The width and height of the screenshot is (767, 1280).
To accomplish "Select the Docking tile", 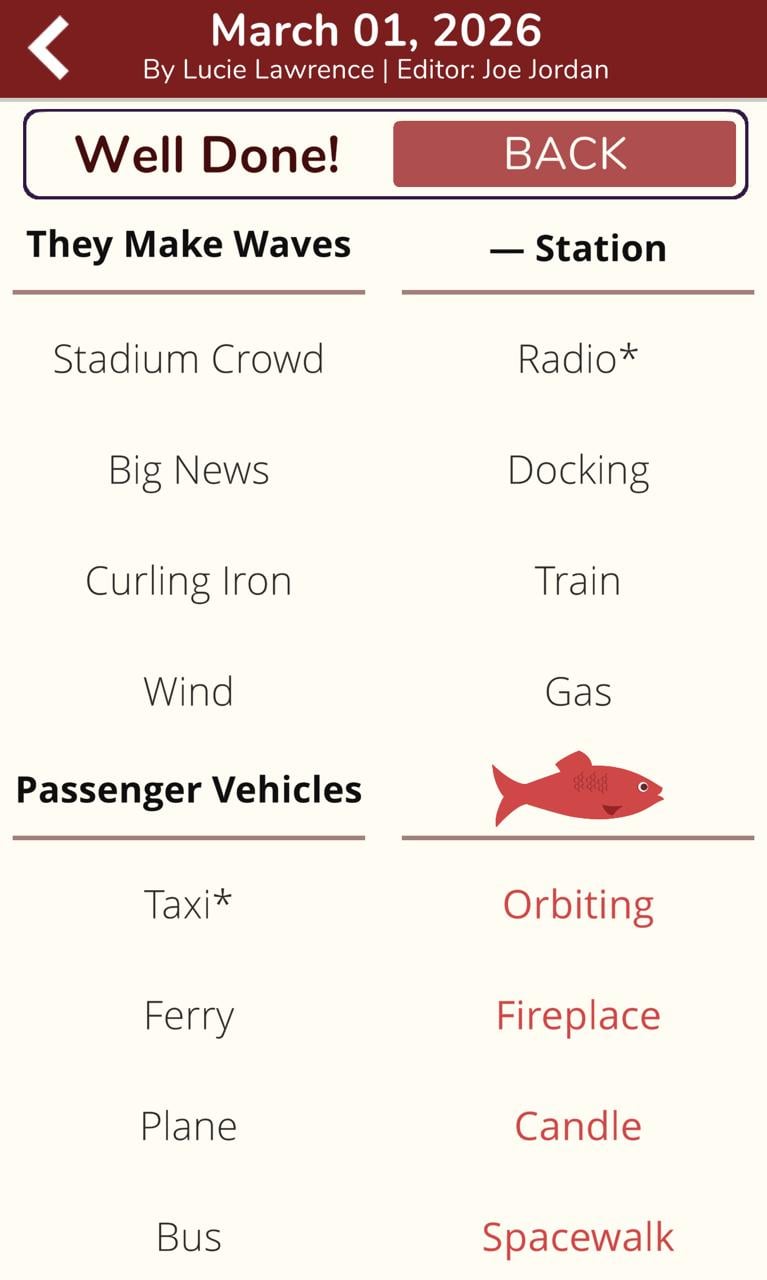I will [x=577, y=468].
